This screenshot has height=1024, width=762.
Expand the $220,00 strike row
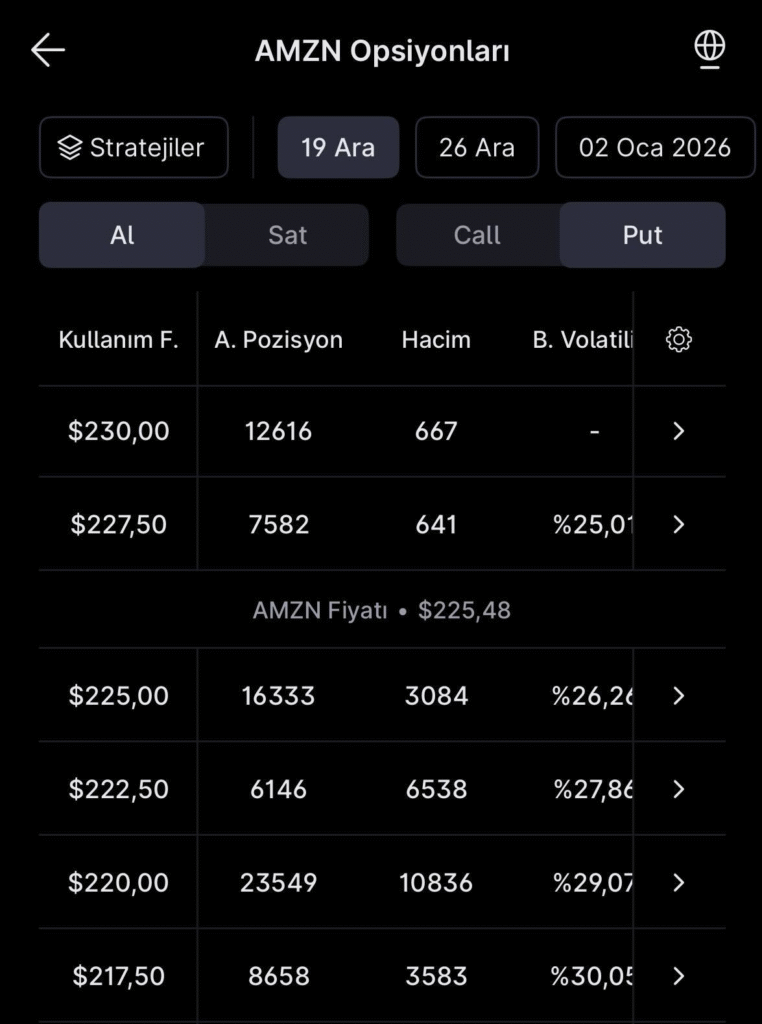[x=678, y=883]
